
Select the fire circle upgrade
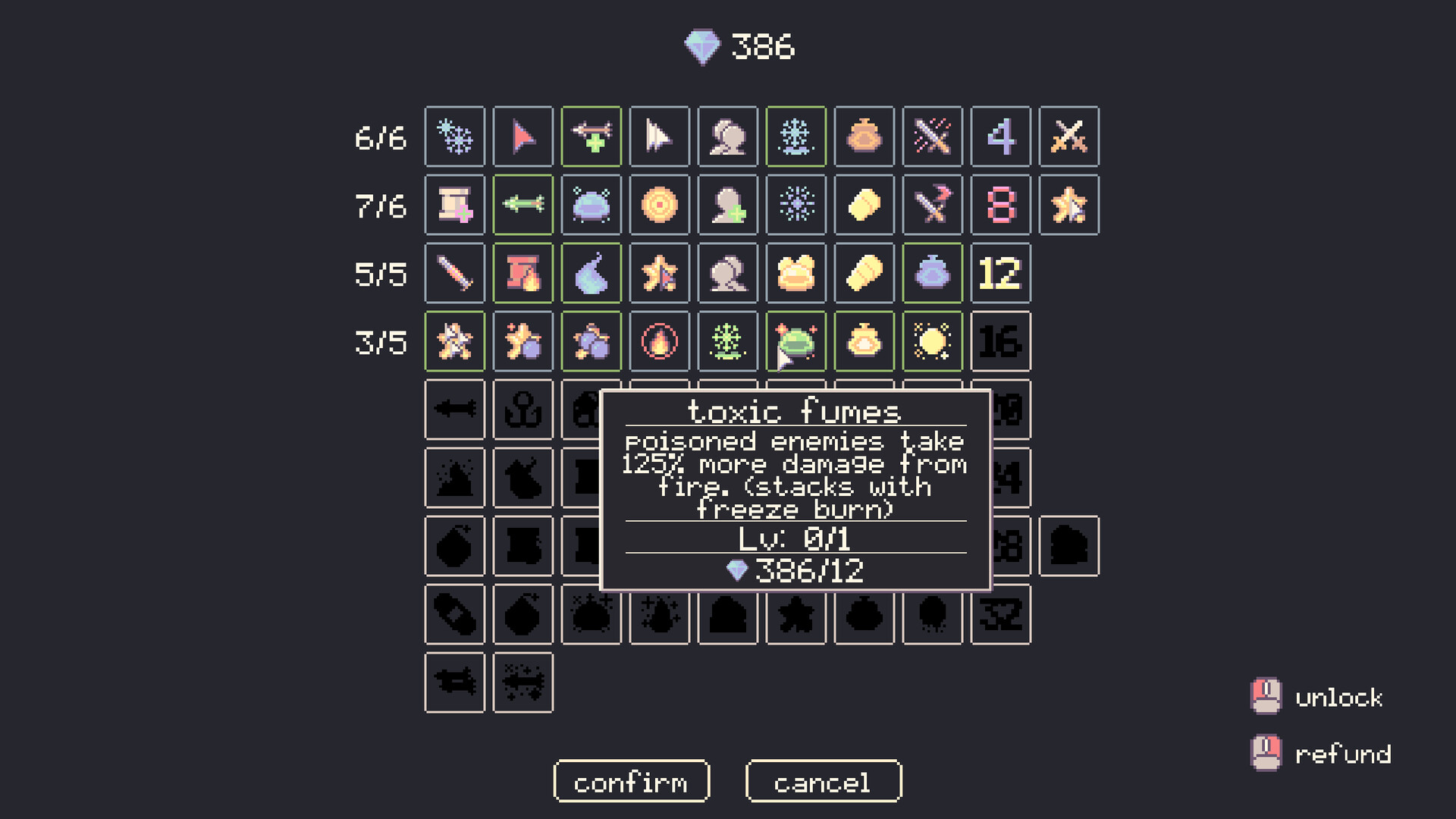[x=660, y=341]
